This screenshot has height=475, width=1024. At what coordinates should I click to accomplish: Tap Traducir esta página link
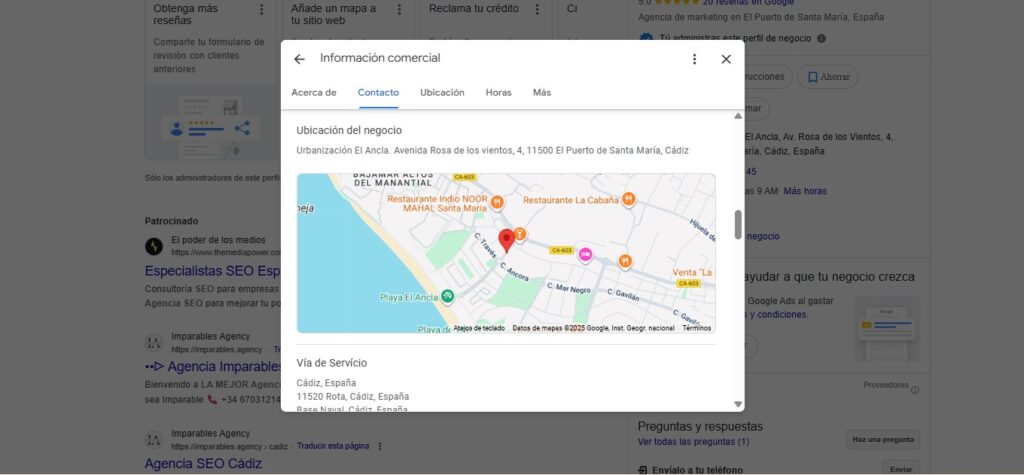pyautogui.click(x=334, y=446)
